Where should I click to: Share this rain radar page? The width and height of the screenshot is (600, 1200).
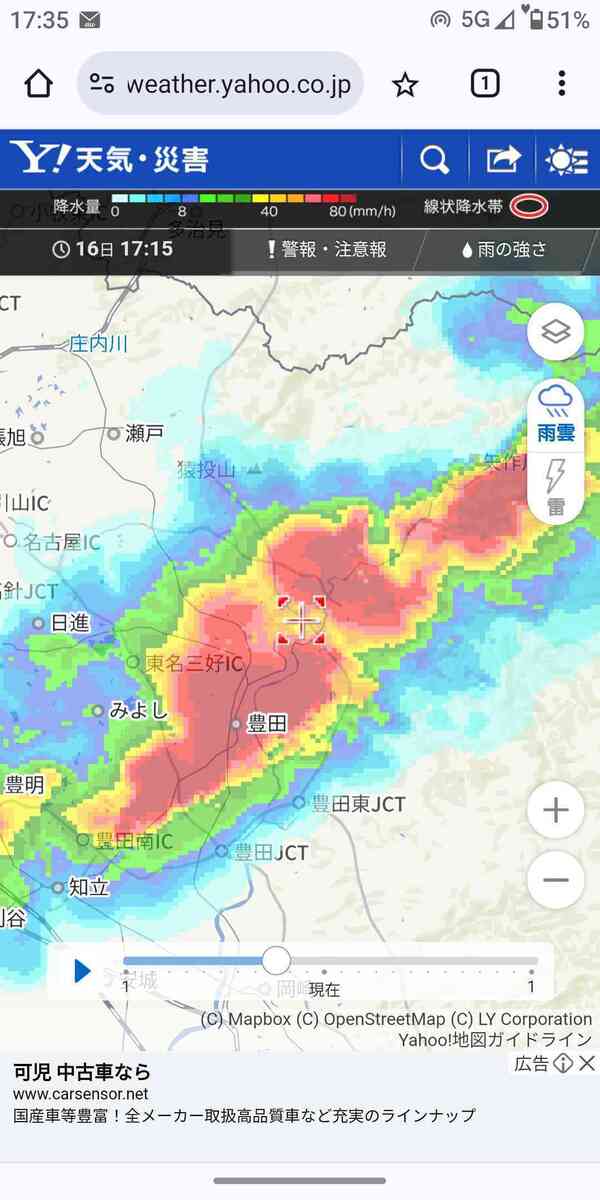pos(503,159)
